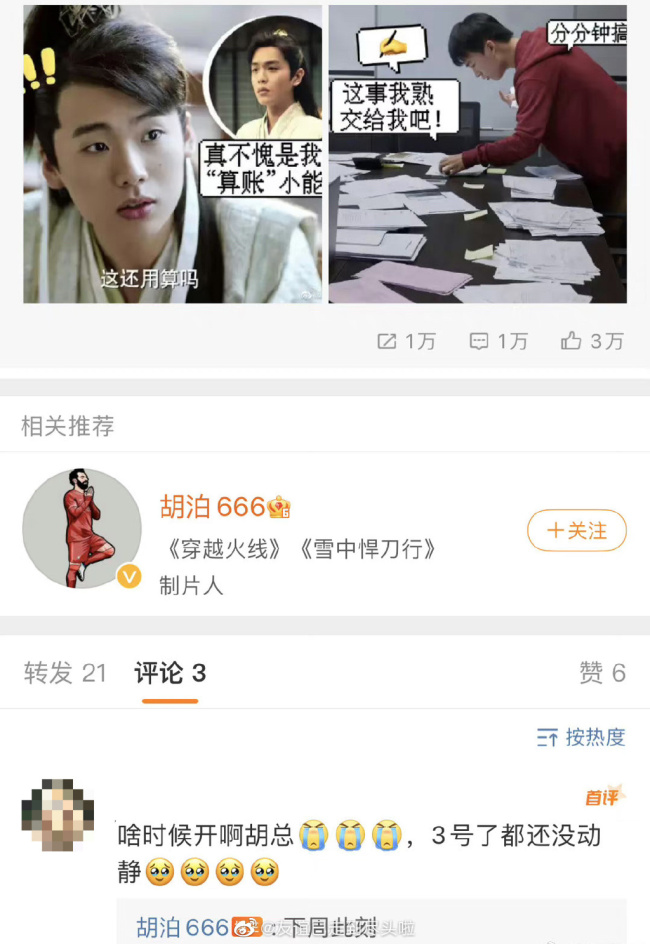Image resolution: width=650 pixels, height=944 pixels.
Task: Open the left post image with 这还用算吗
Action: 172,154
